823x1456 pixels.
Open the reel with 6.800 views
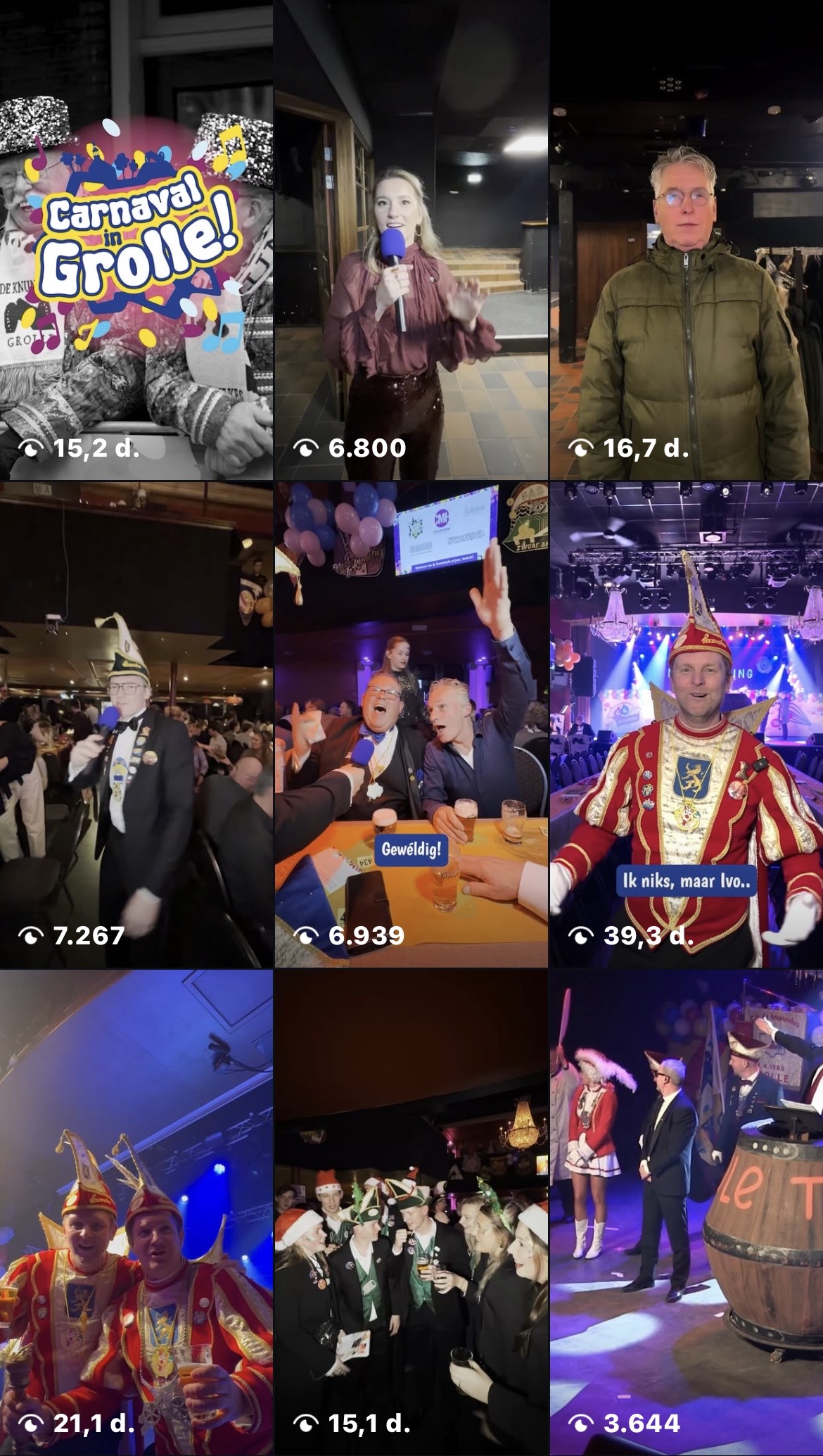[411, 239]
